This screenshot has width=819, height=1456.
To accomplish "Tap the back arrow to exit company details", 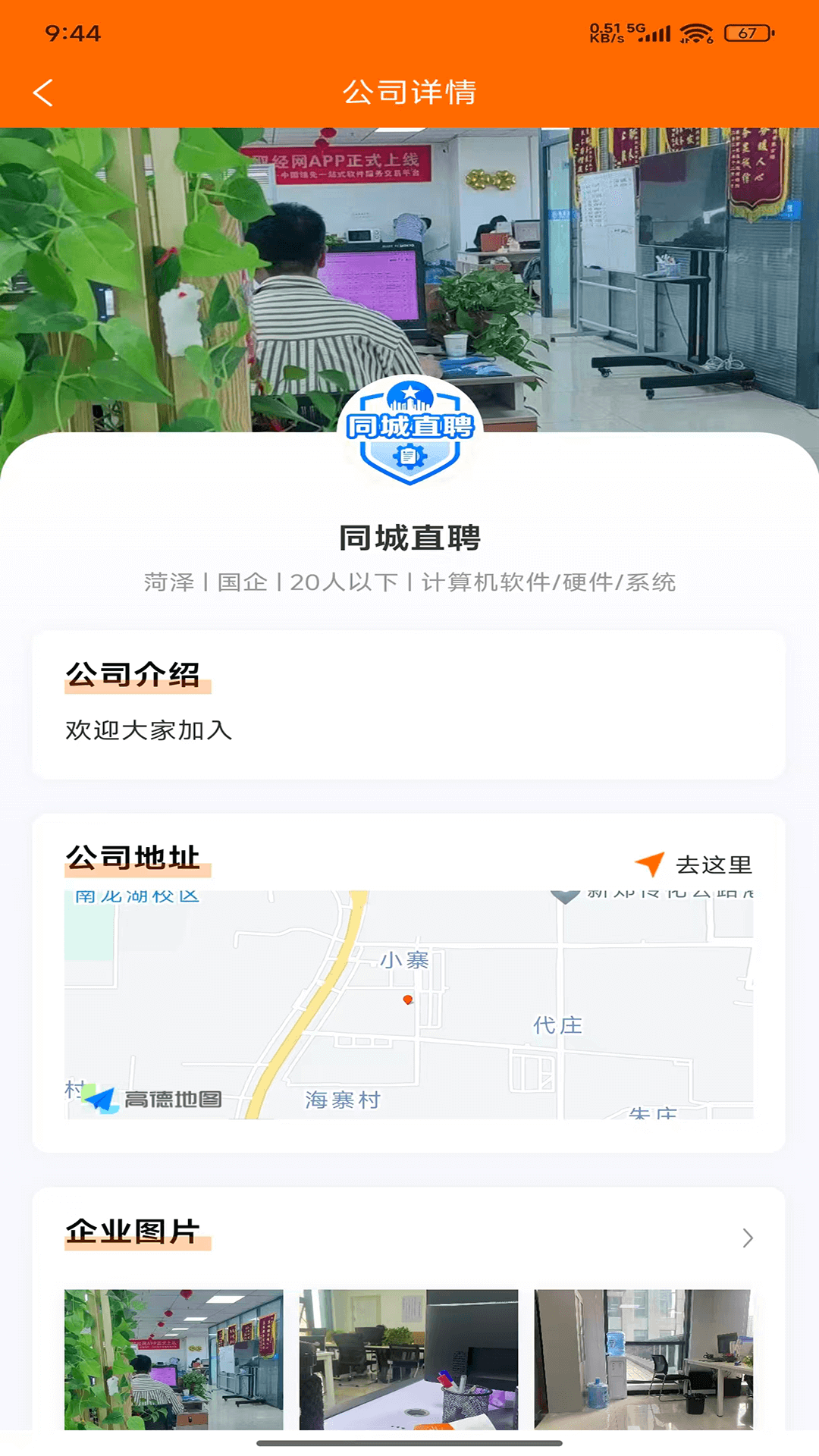I will 43,93.
